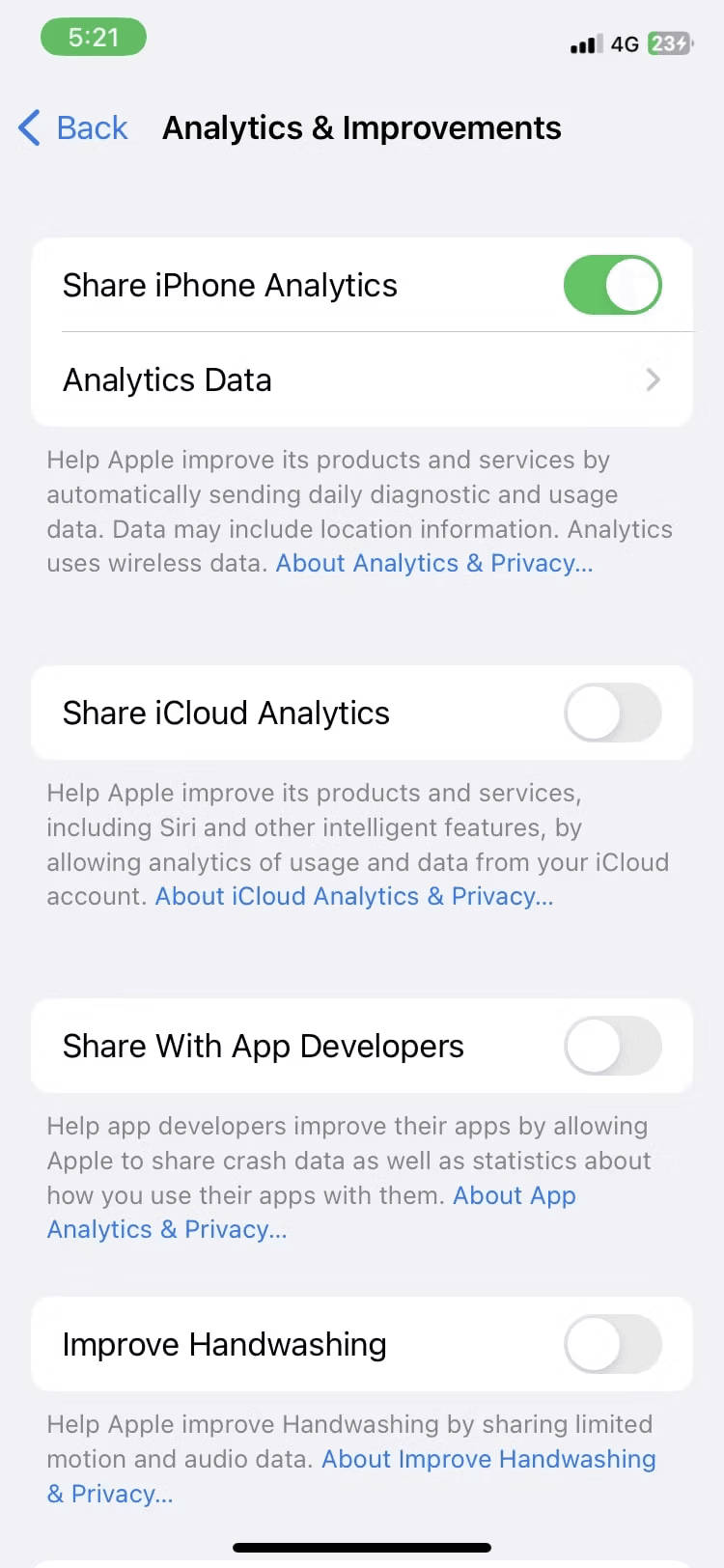The height and width of the screenshot is (1568, 724).
Task: Toggle Improve Handwashing on
Action: (x=612, y=1344)
